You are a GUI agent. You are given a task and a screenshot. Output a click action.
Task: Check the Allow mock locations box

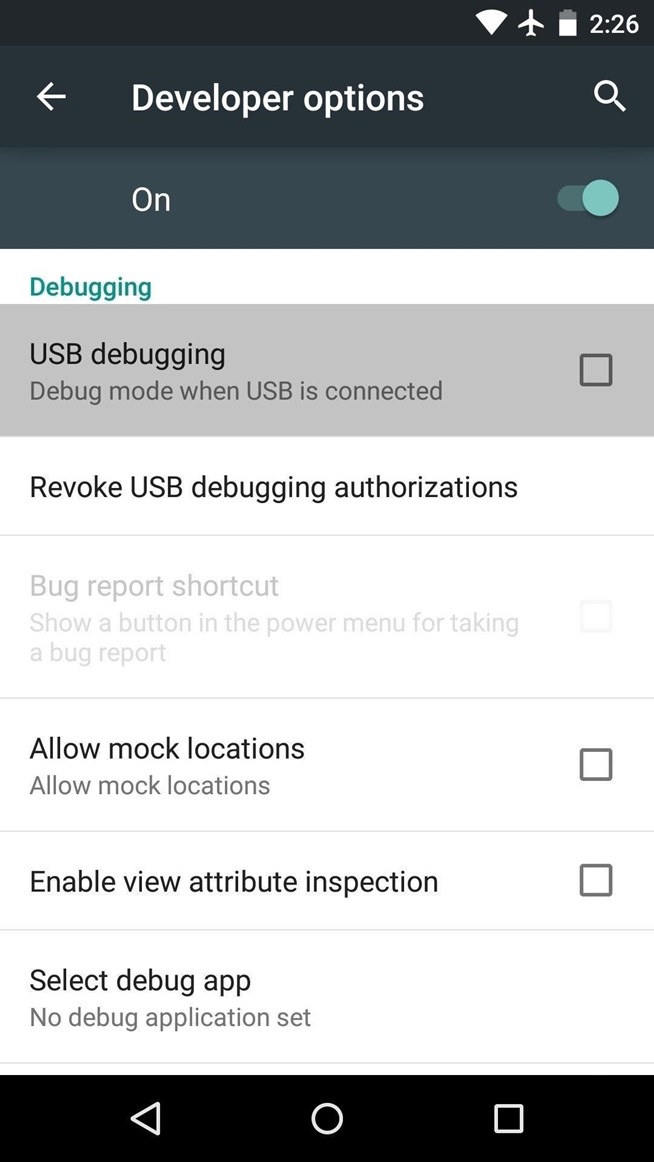595,765
